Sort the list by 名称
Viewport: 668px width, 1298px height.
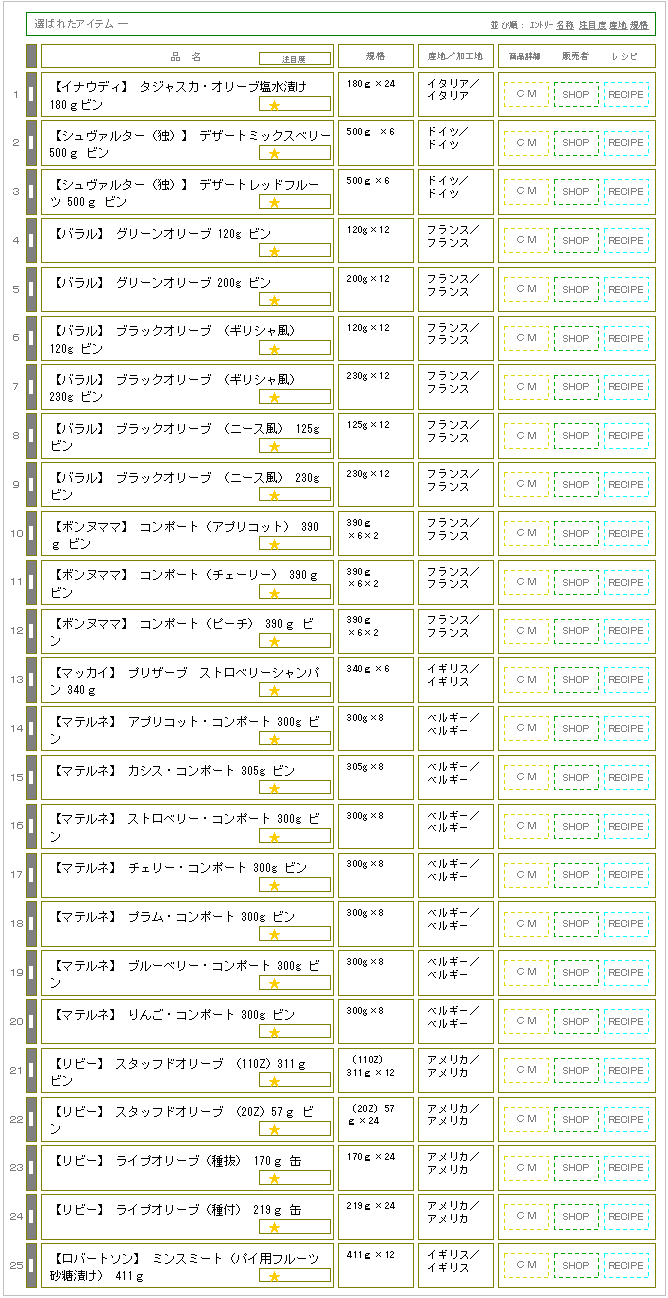(x=565, y=24)
